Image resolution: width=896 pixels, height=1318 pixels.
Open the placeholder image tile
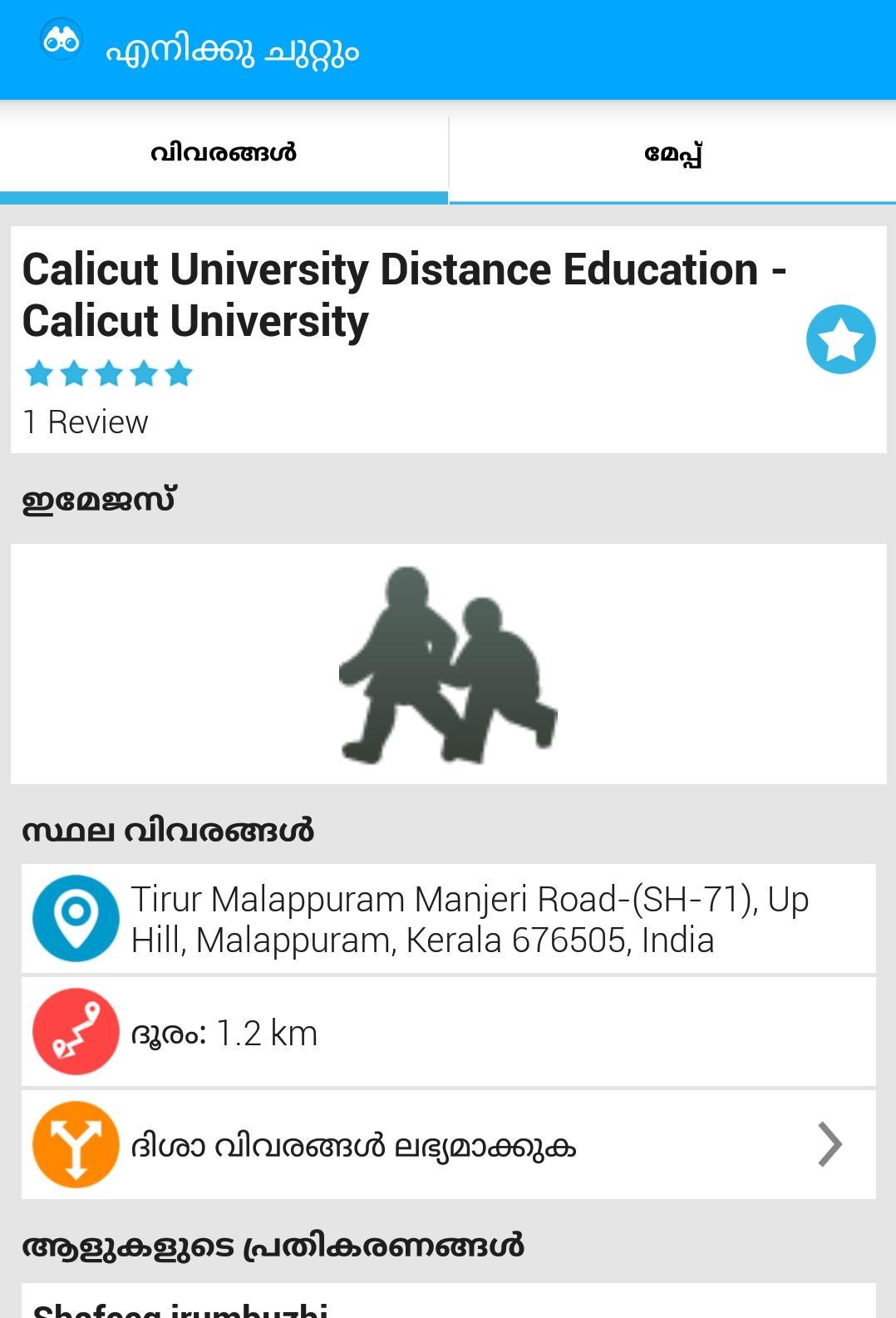(448, 664)
